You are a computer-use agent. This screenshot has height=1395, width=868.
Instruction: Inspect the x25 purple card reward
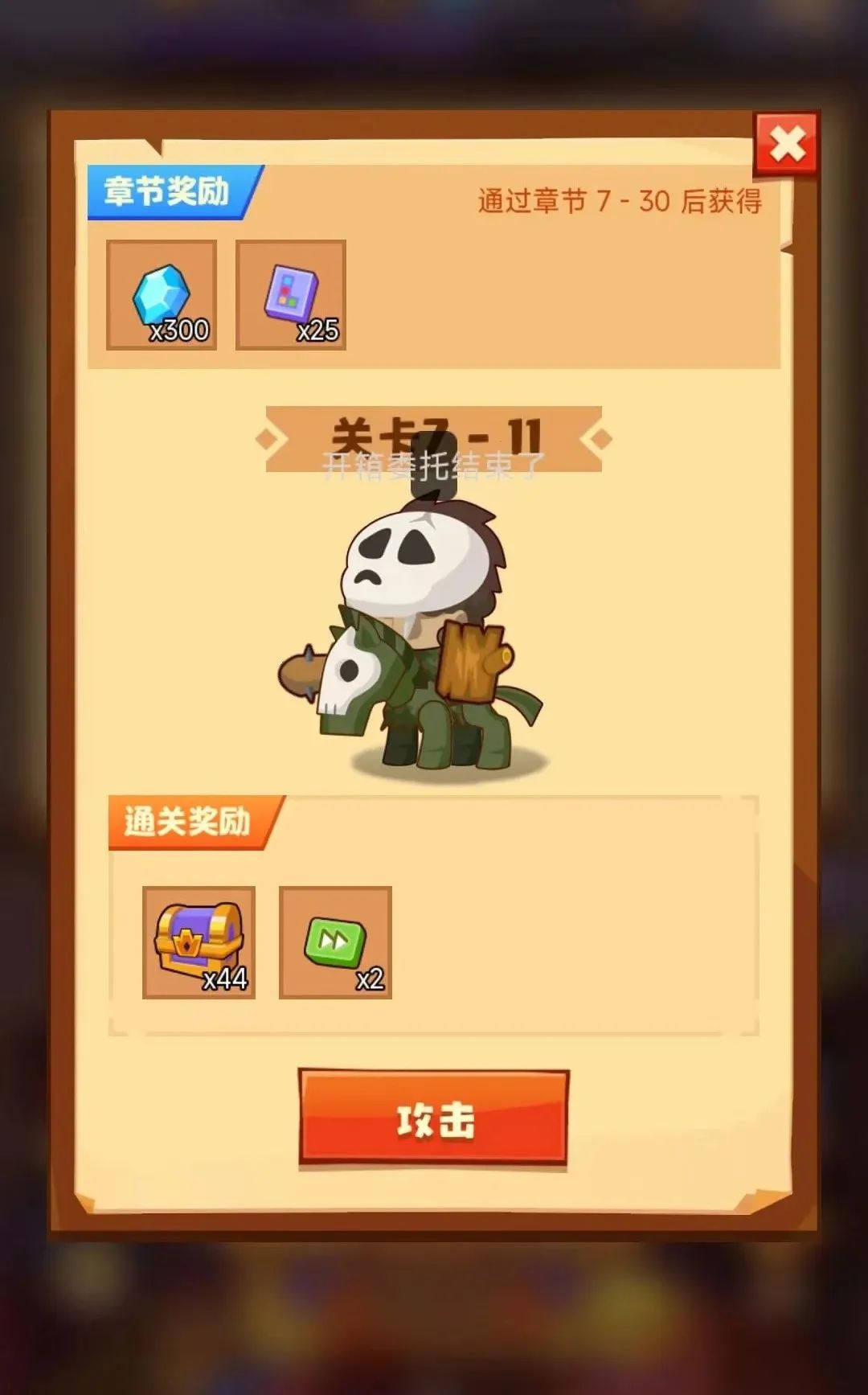coord(291,295)
